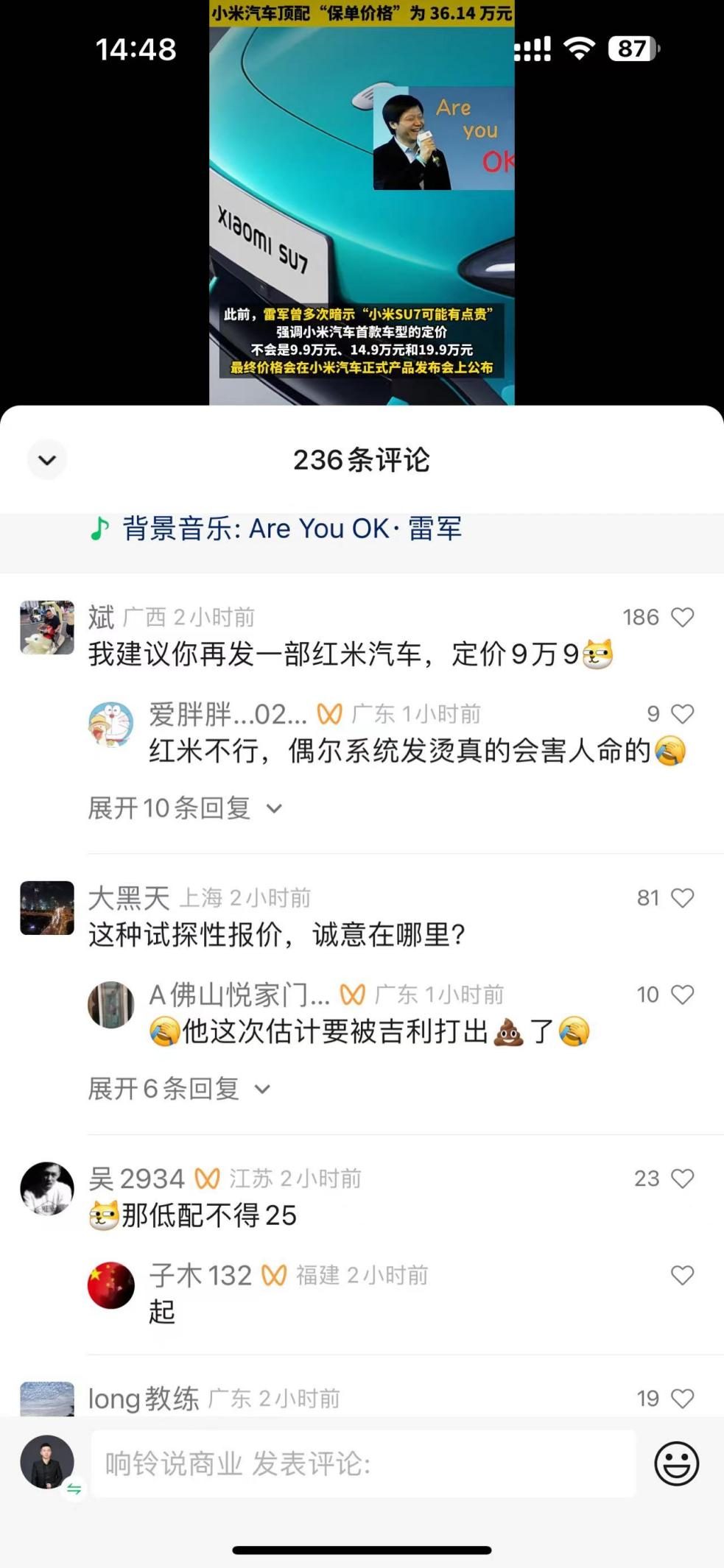Like 斌's comment about 红米汽车
Image resolution: width=724 pixels, height=1568 pixels.
tap(682, 617)
